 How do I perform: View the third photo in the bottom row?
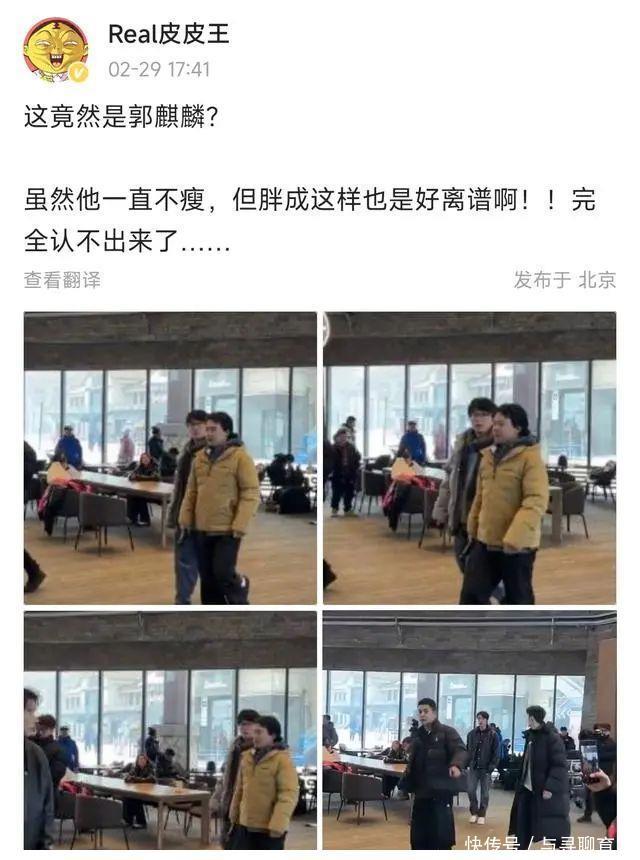170,730
